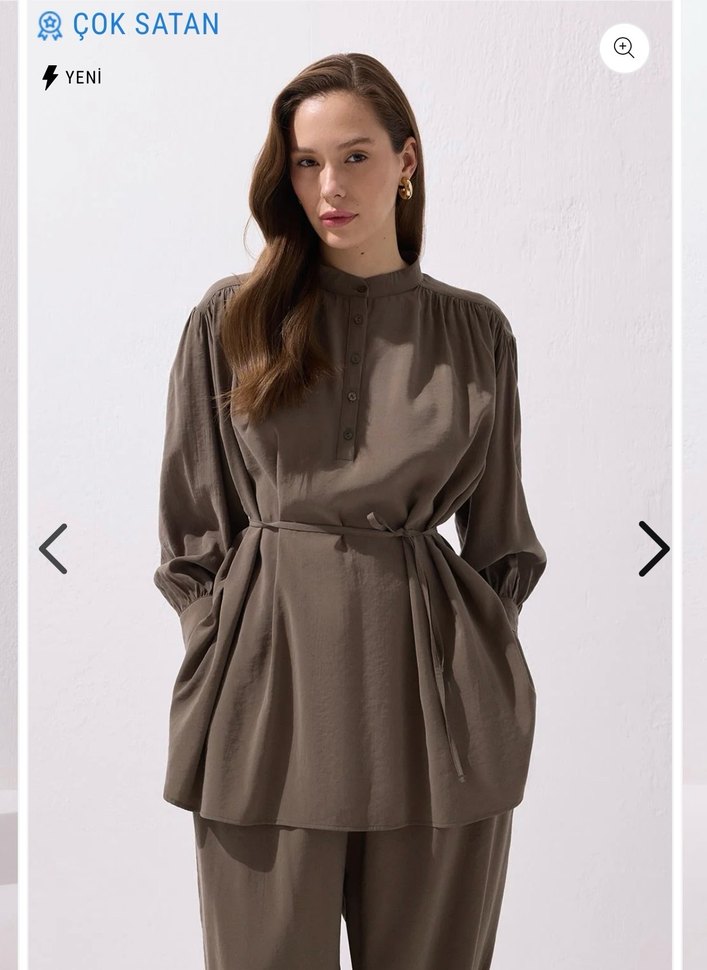The image size is (707, 970).
Task: Zoom in with the magnifier icon
Action: [624, 48]
